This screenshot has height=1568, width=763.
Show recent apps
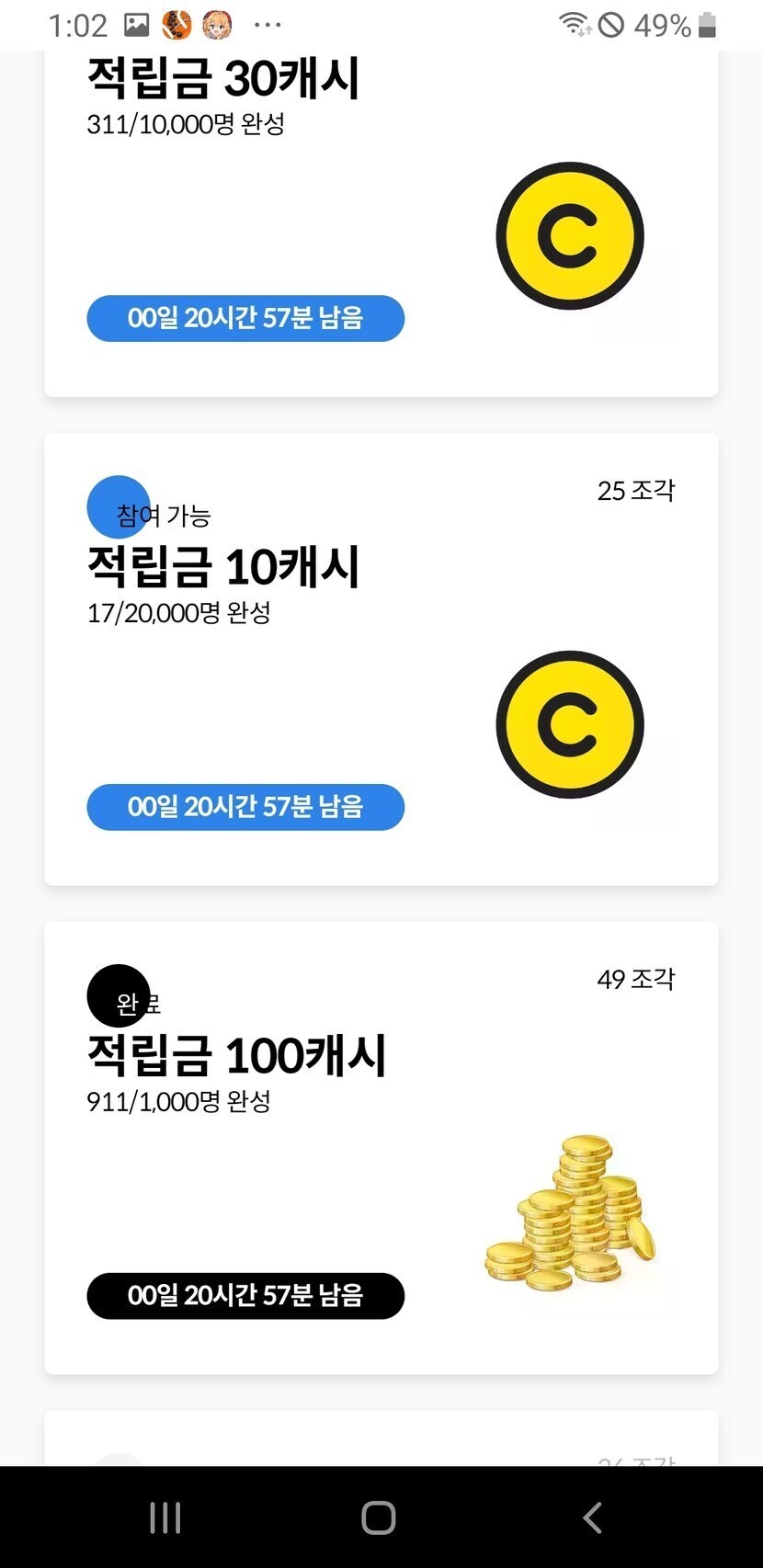pos(165,1517)
